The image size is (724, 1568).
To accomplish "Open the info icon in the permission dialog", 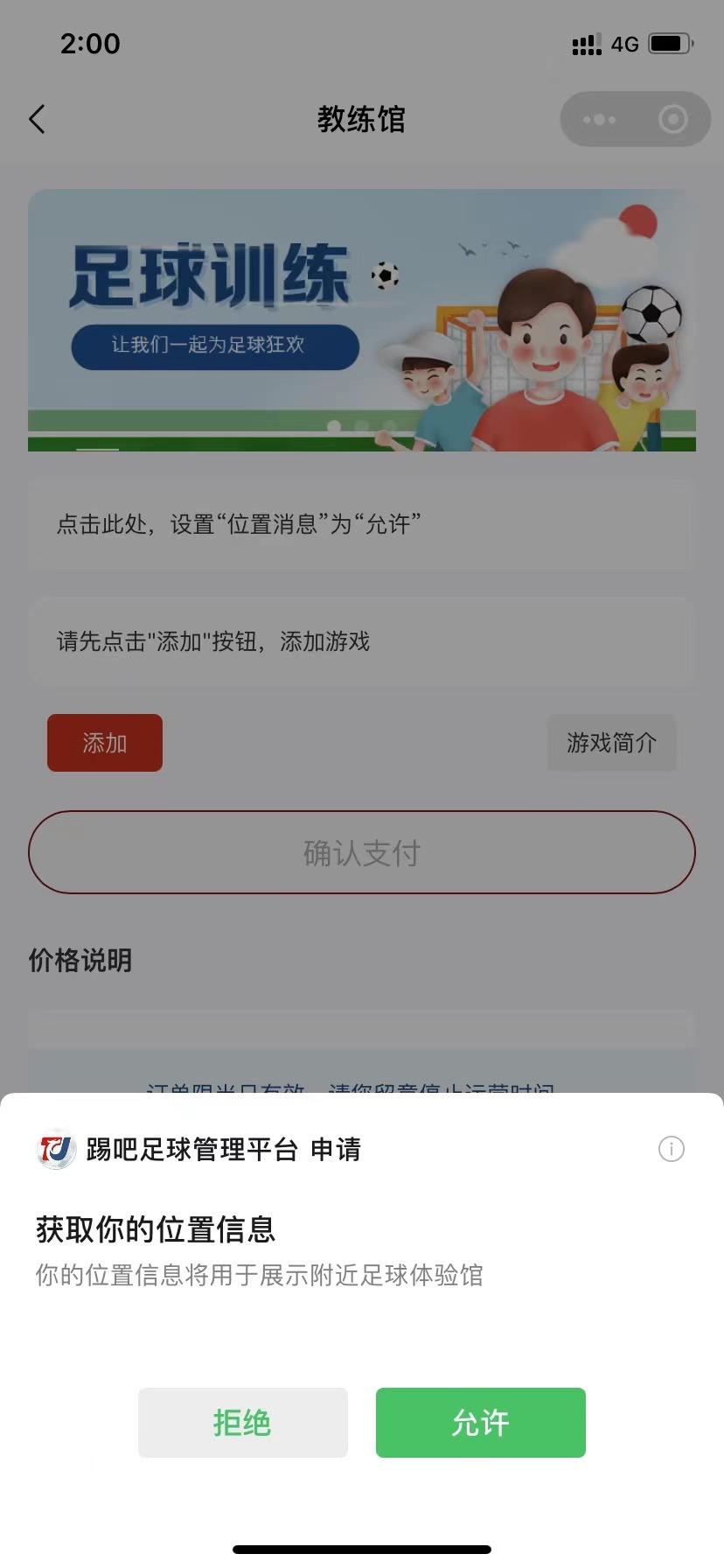I will [x=671, y=1149].
